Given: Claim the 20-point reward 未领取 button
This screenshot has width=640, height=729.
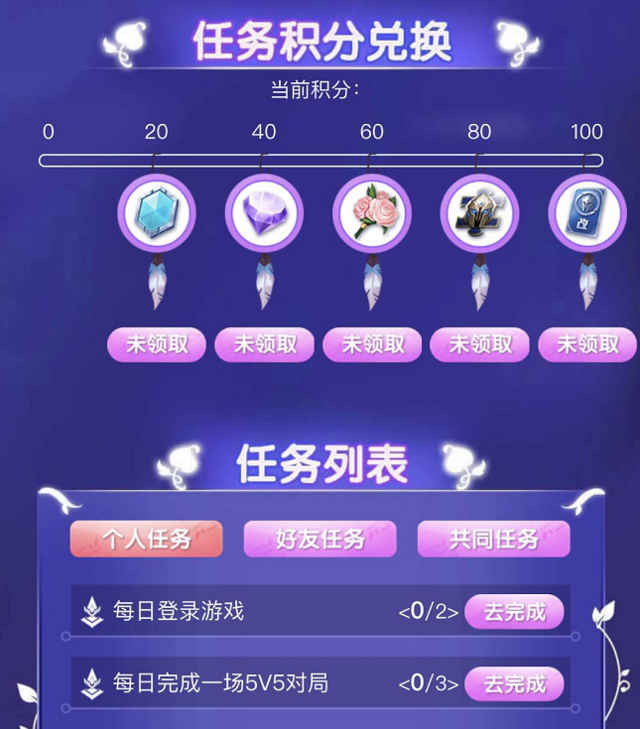Looking at the screenshot, I should pyautogui.click(x=156, y=345).
